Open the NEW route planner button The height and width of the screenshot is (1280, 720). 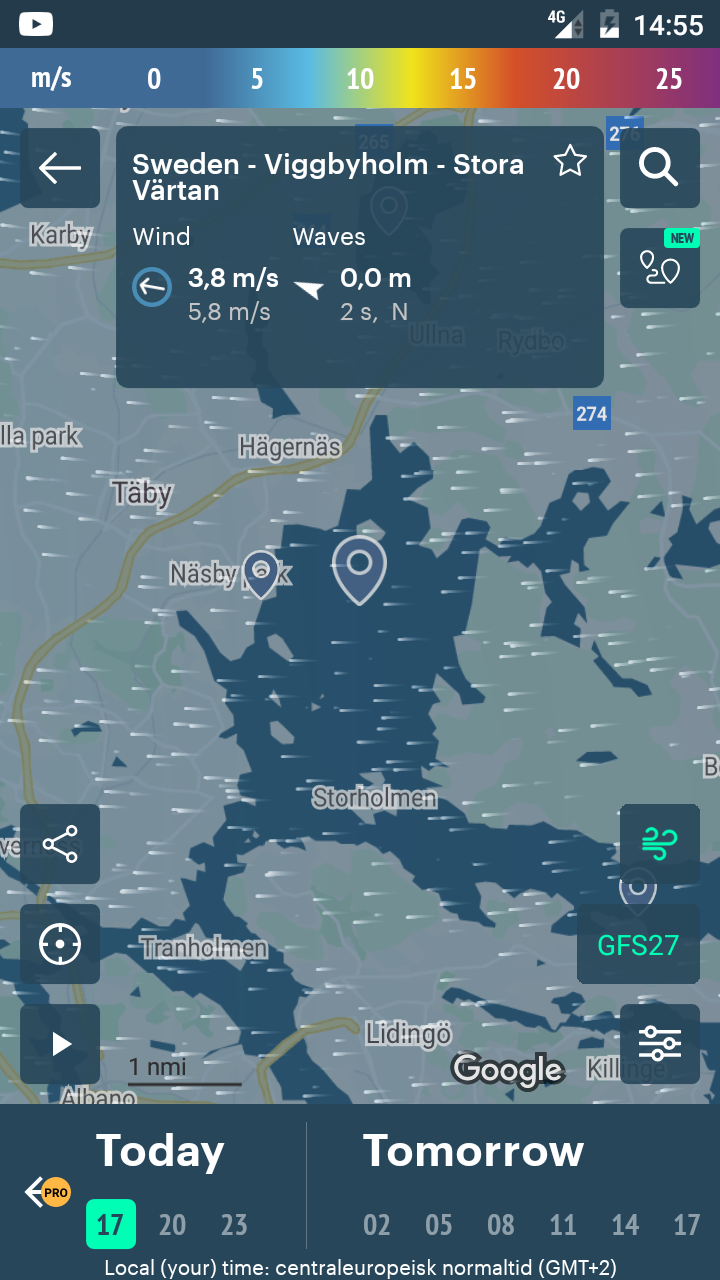[x=659, y=268]
